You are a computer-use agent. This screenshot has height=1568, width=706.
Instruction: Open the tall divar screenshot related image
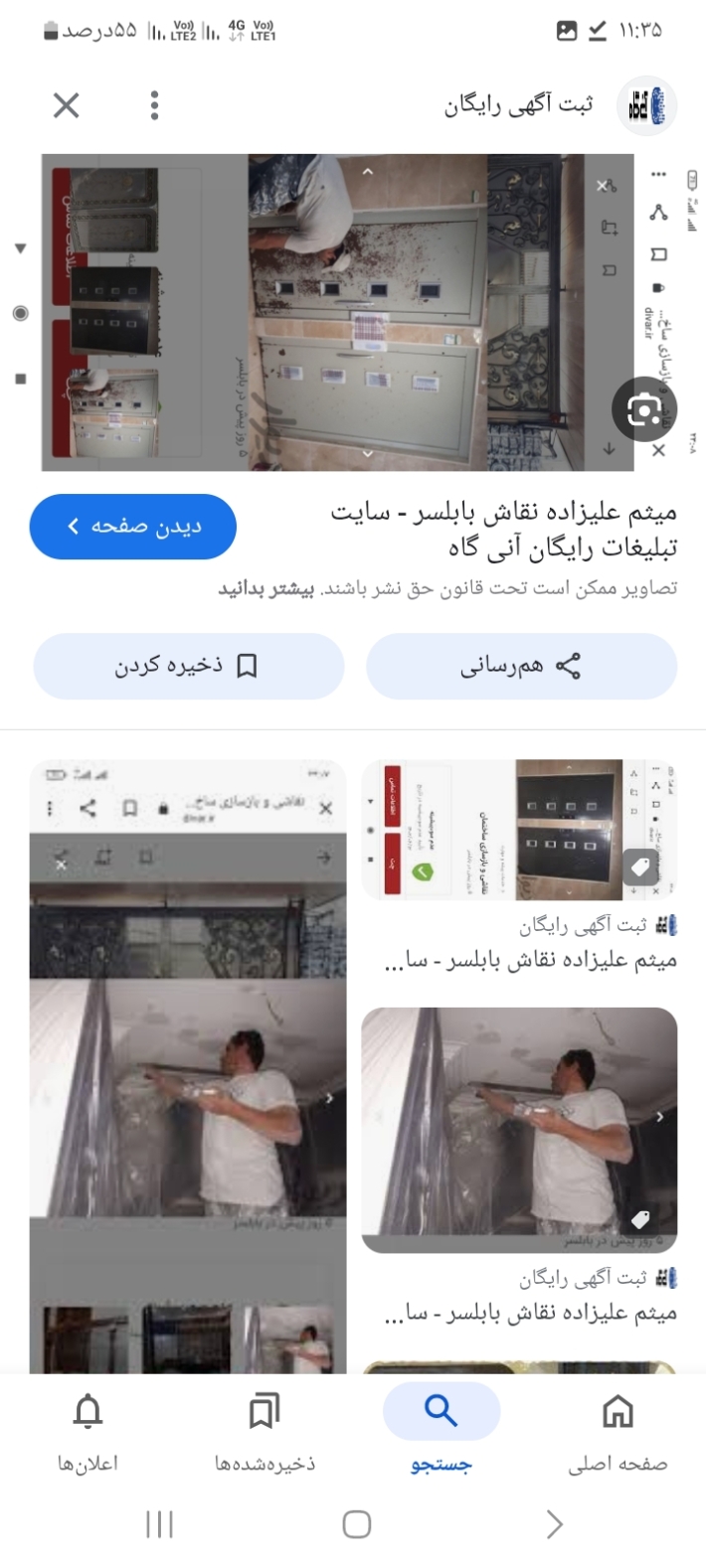pos(188,1066)
